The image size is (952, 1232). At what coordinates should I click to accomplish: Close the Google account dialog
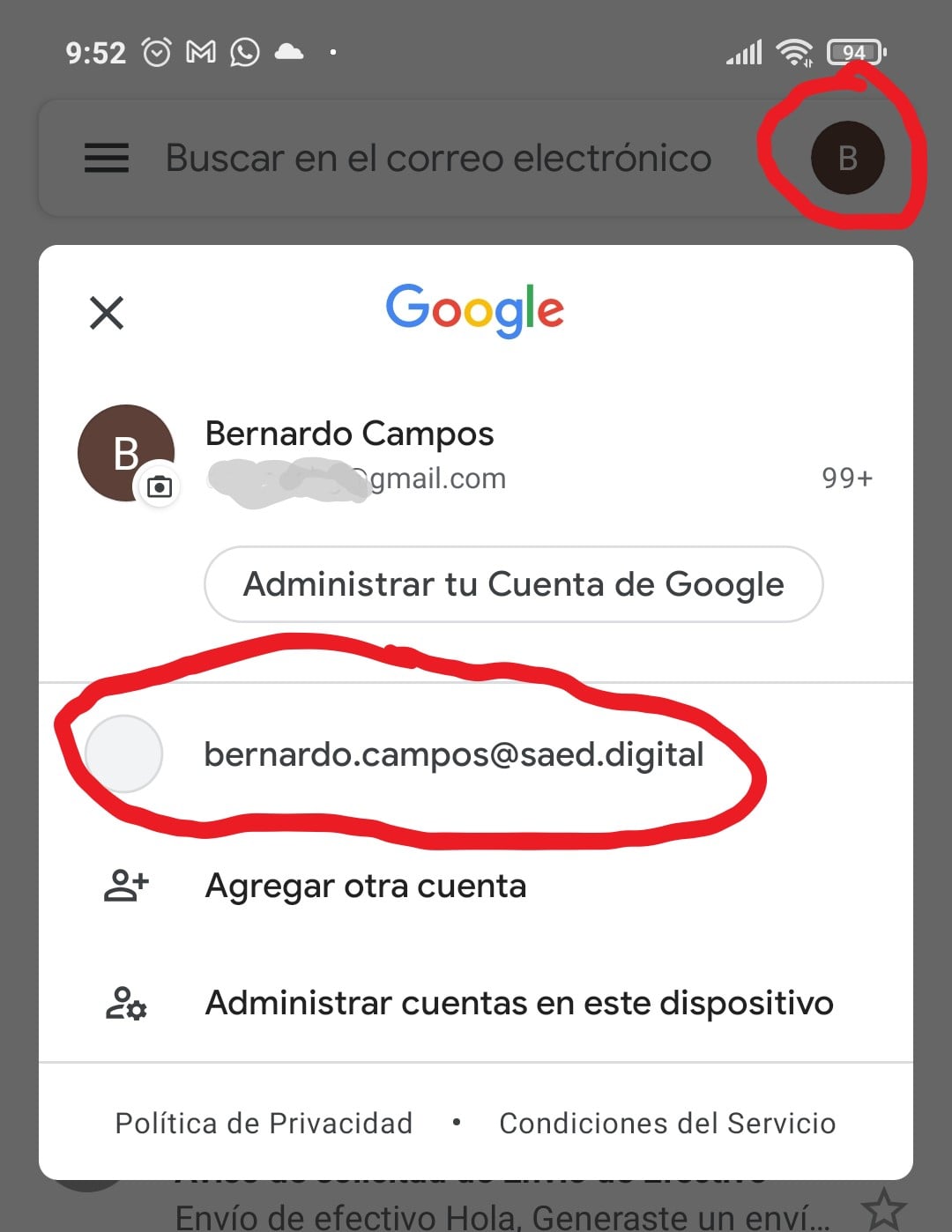coord(107,313)
